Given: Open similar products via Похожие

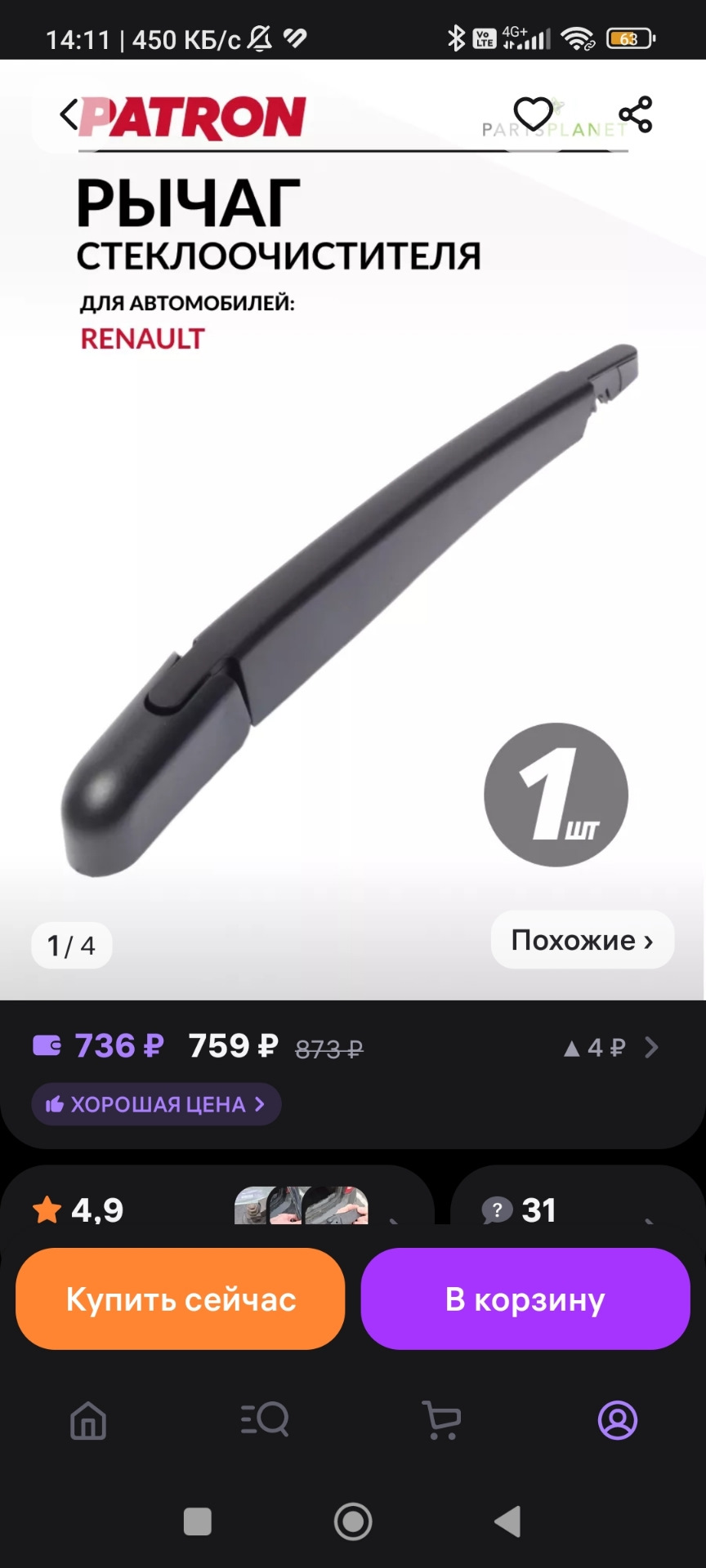Looking at the screenshot, I should point(582,940).
